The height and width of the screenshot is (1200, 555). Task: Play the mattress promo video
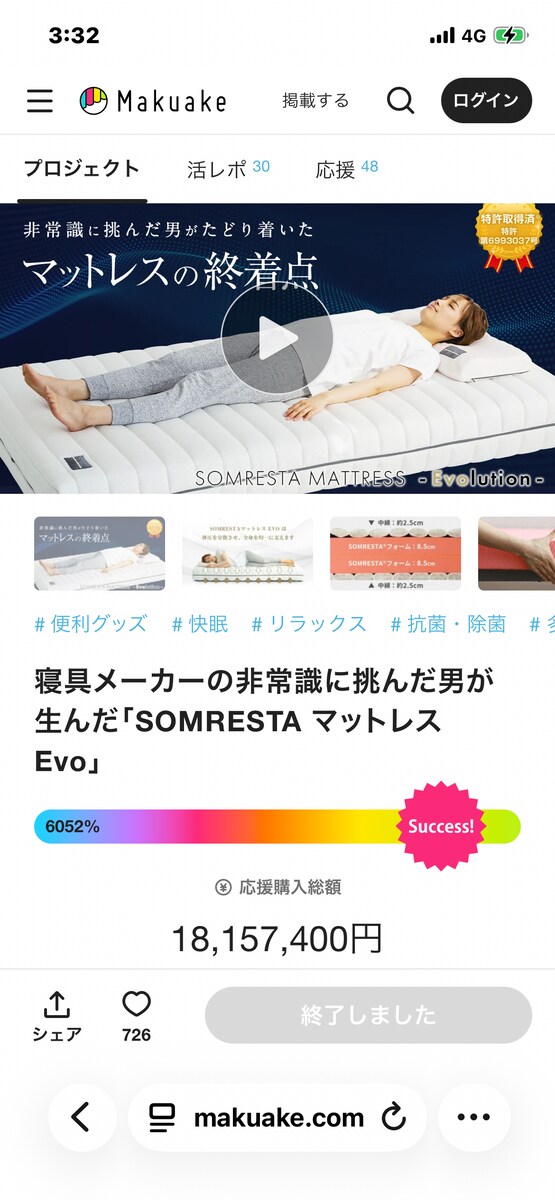click(277, 341)
